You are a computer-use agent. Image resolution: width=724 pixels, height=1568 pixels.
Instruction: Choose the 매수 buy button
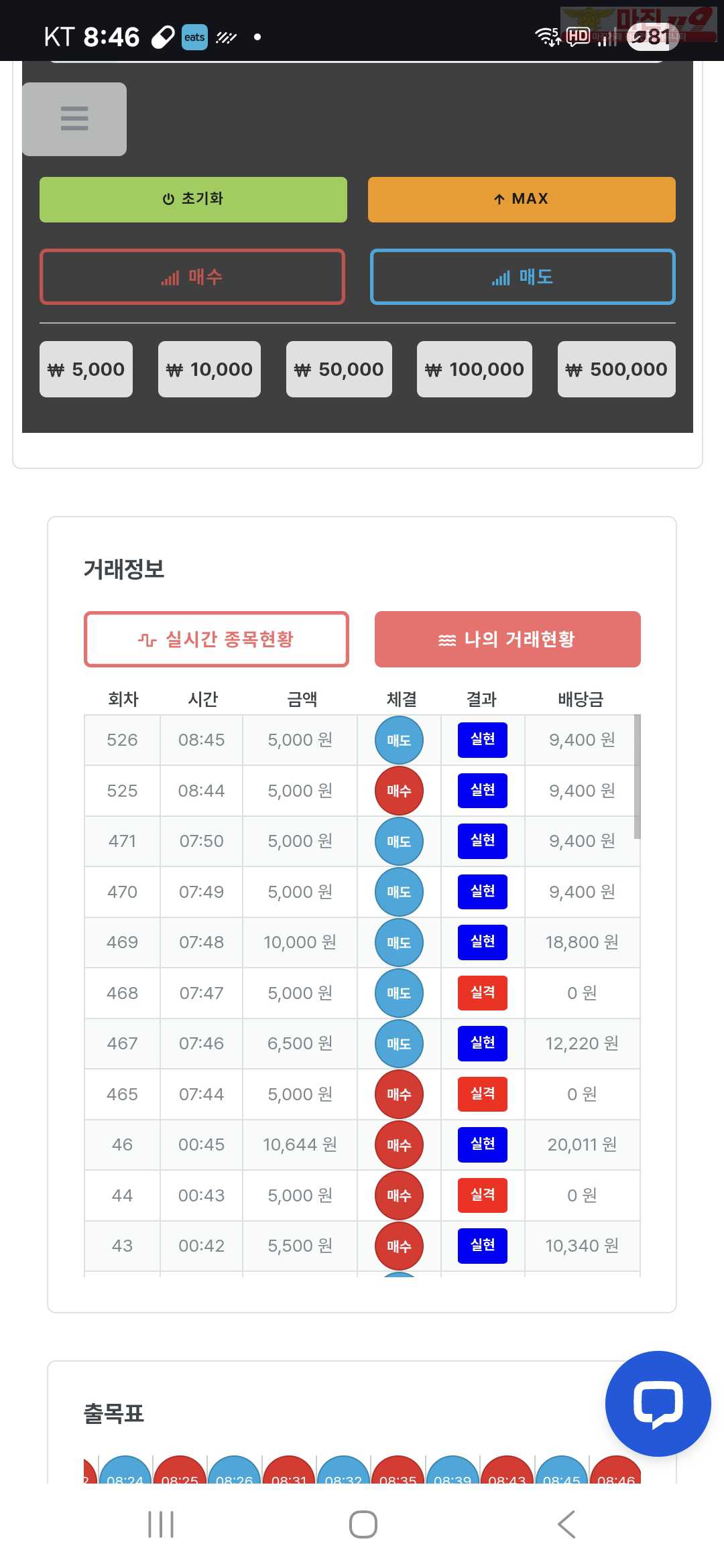pos(192,277)
